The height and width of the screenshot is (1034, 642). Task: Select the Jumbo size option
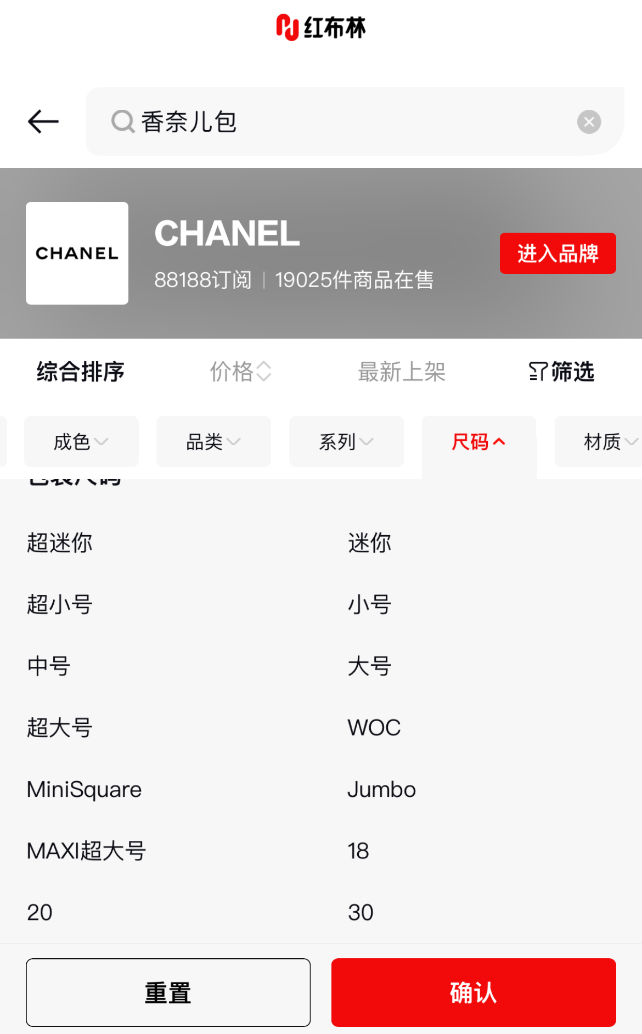click(x=382, y=789)
